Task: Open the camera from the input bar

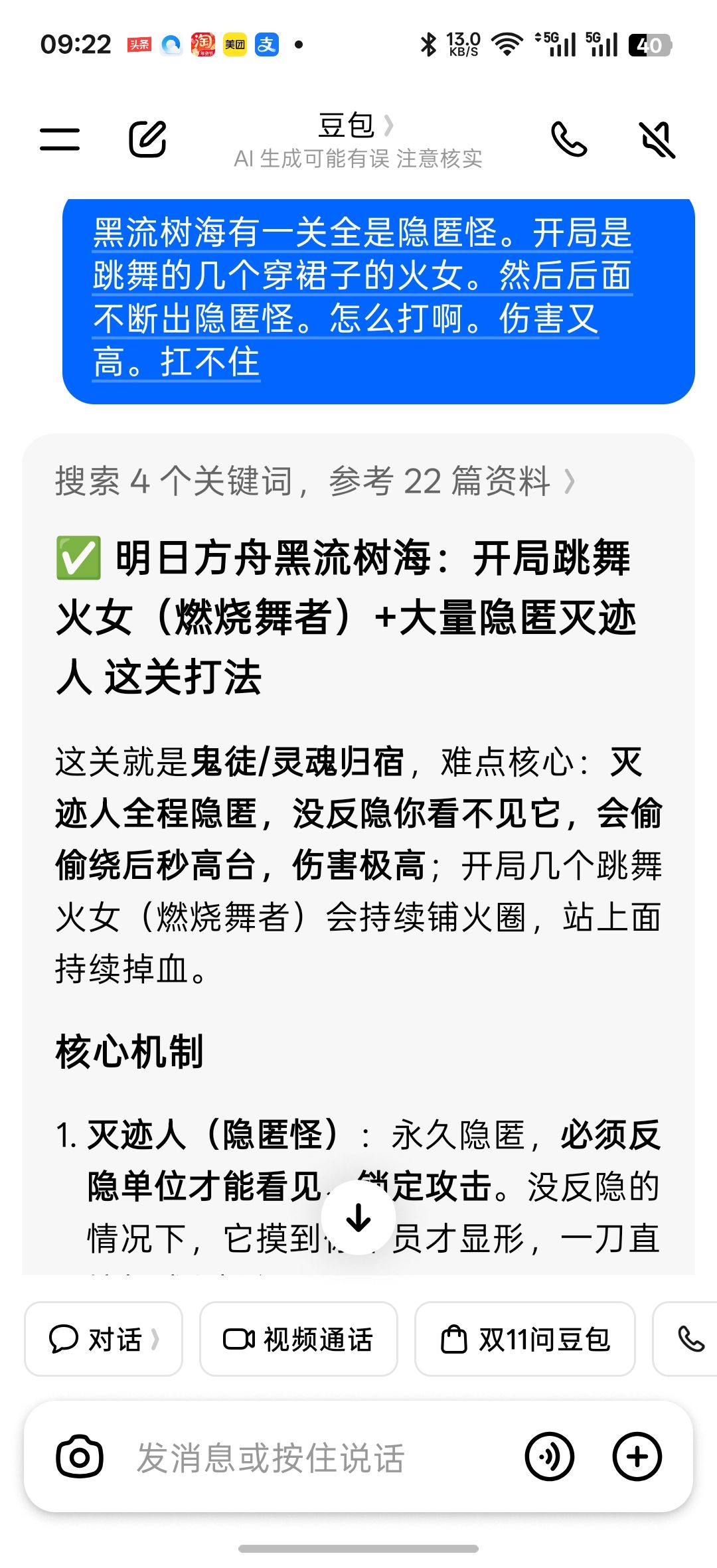Action: (x=80, y=1457)
